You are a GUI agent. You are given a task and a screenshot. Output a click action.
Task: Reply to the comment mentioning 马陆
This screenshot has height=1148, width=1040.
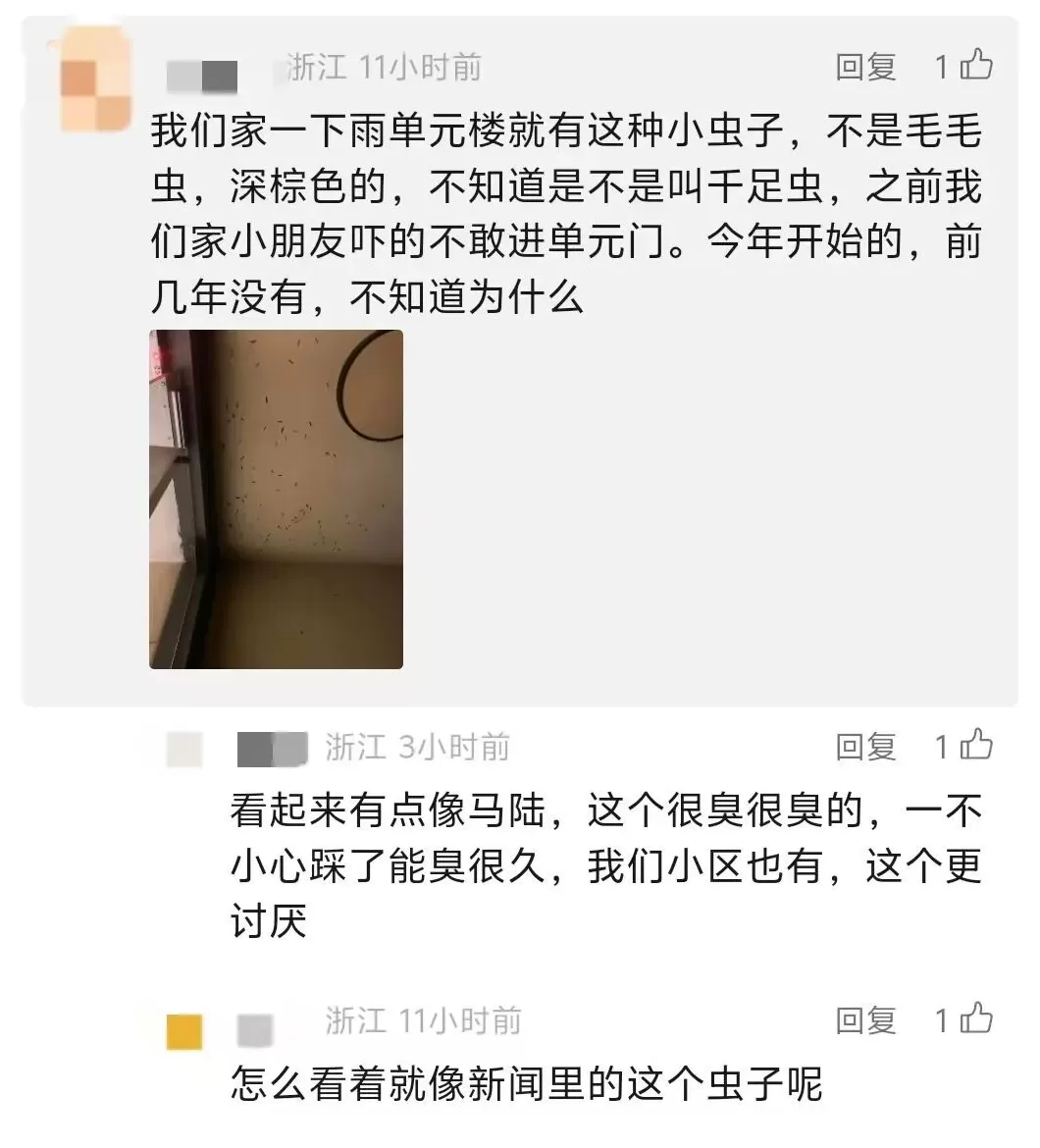[x=865, y=748]
